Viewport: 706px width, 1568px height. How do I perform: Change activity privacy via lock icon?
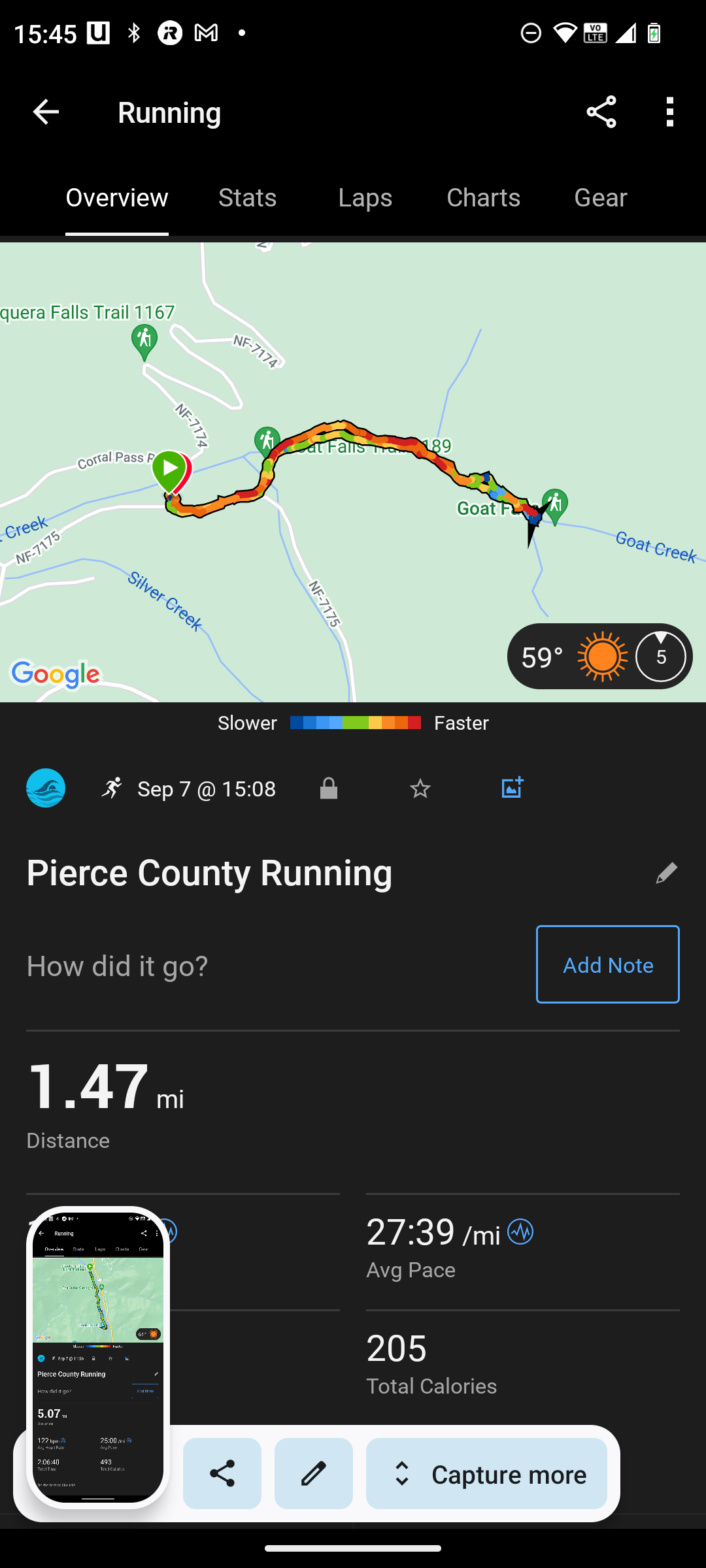click(329, 789)
